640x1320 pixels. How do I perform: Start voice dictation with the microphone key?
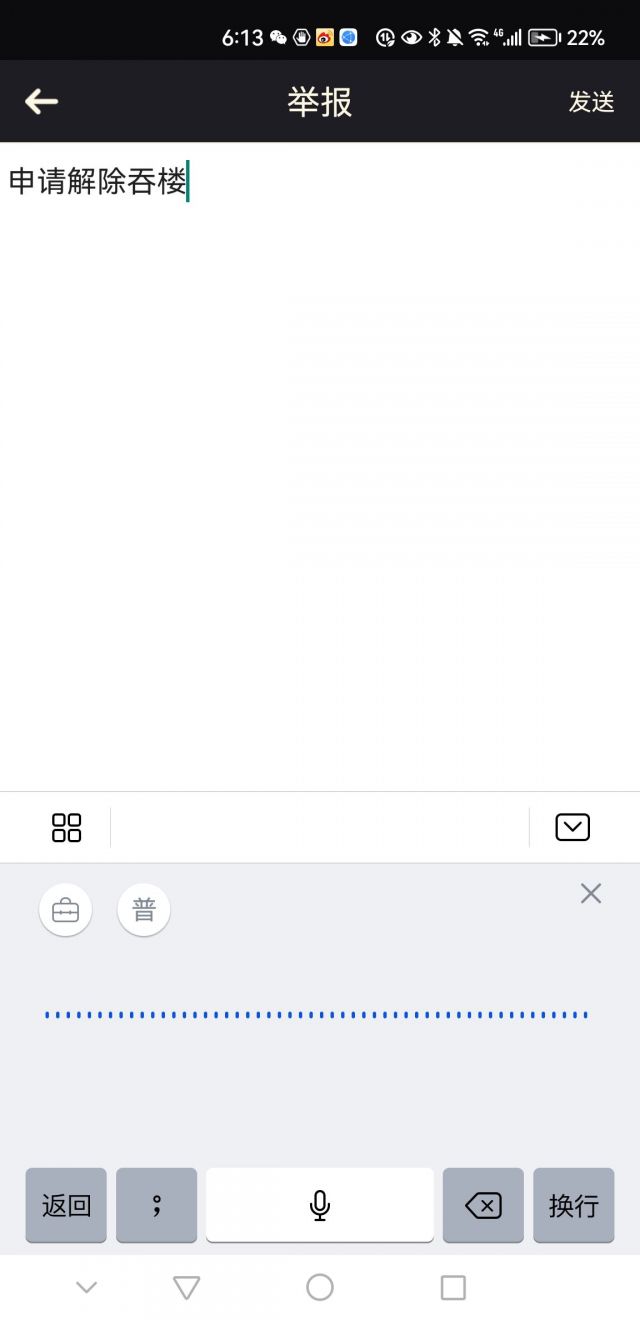[320, 1205]
